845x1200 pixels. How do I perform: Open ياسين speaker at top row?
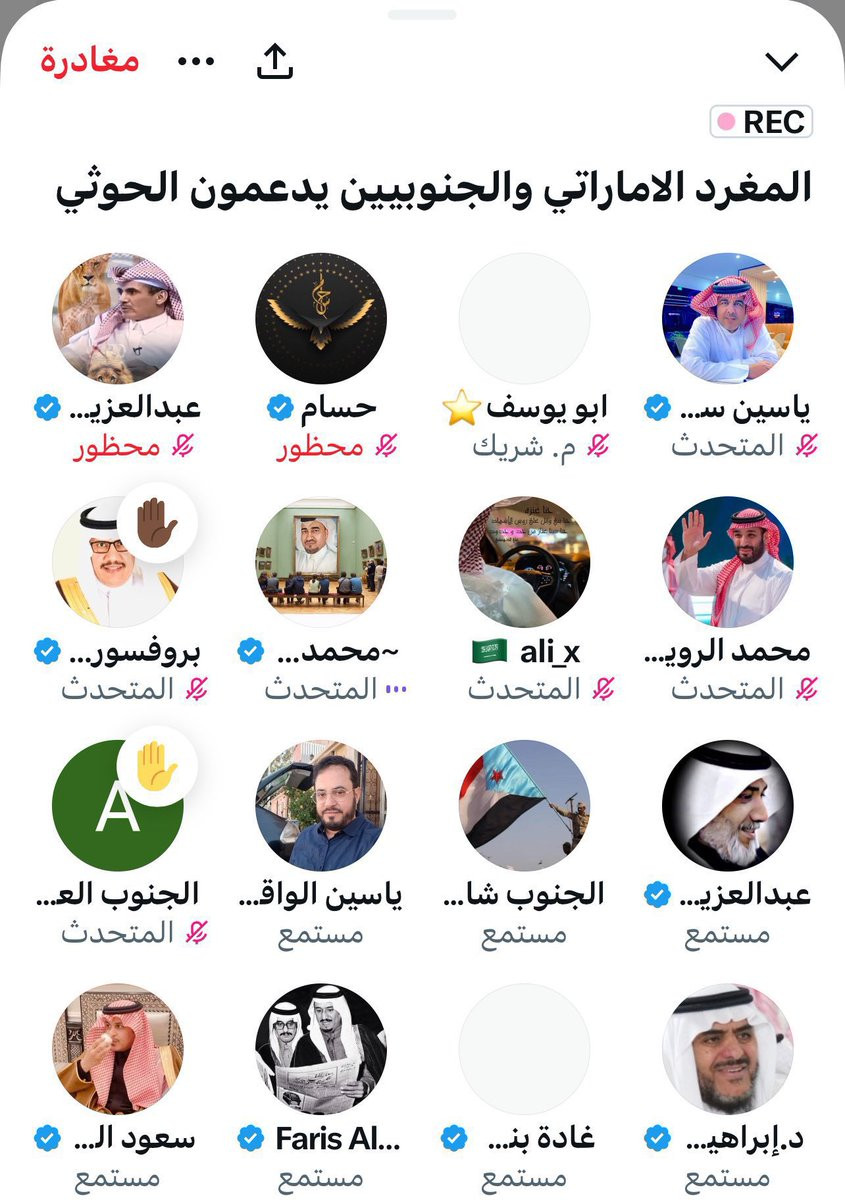pos(727,318)
